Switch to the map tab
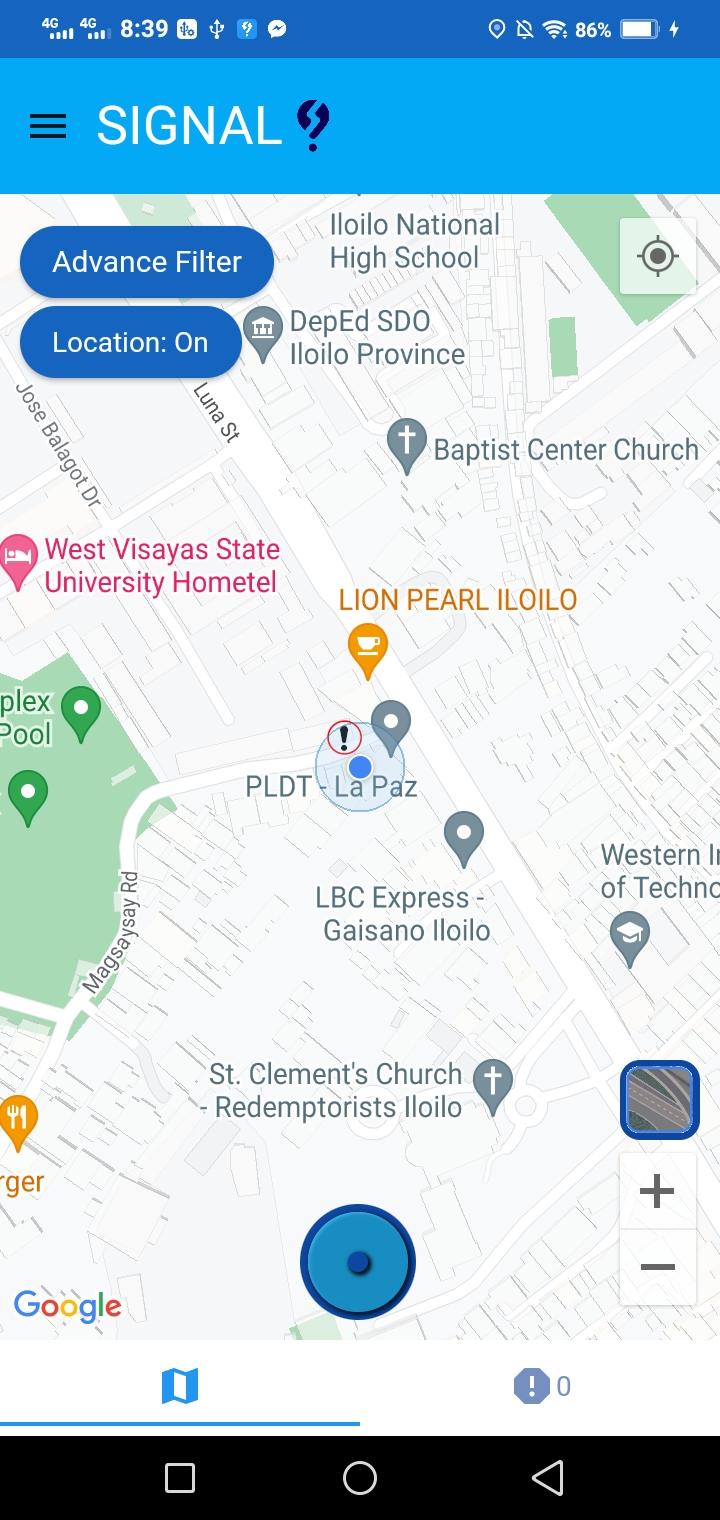The width and height of the screenshot is (720, 1520). pyautogui.click(x=180, y=1386)
